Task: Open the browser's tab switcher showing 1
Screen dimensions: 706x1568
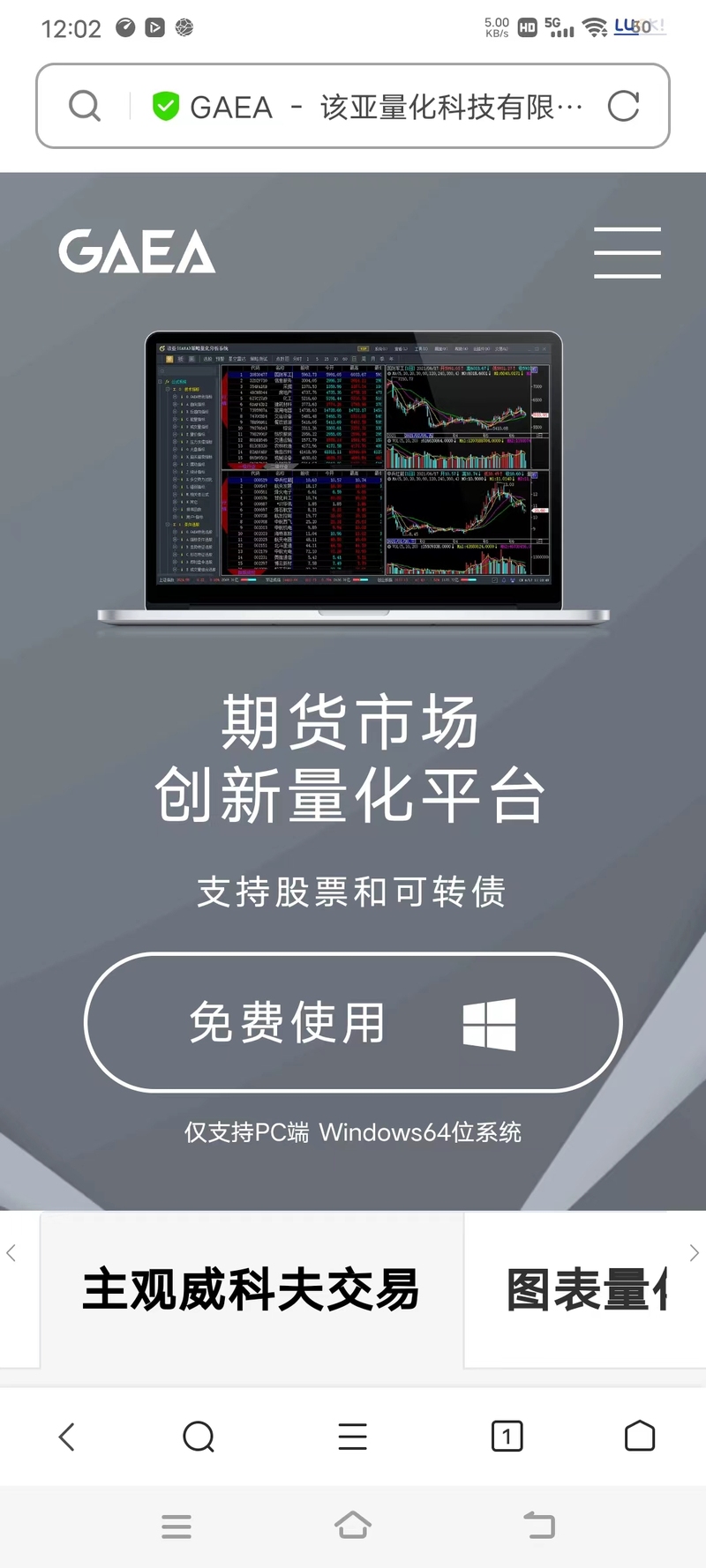Action: click(507, 1437)
